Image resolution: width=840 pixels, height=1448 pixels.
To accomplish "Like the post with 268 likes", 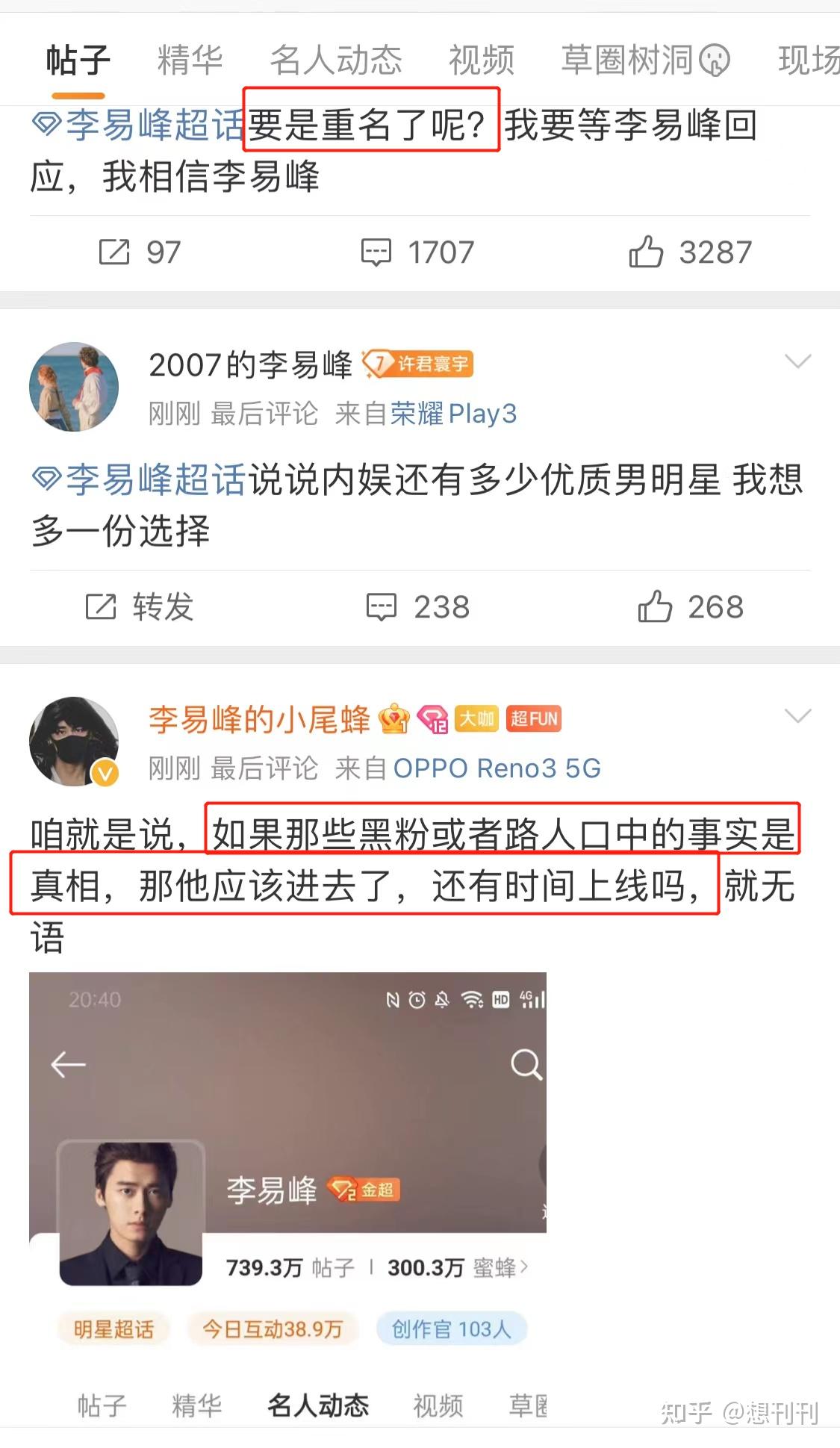I will tap(691, 607).
